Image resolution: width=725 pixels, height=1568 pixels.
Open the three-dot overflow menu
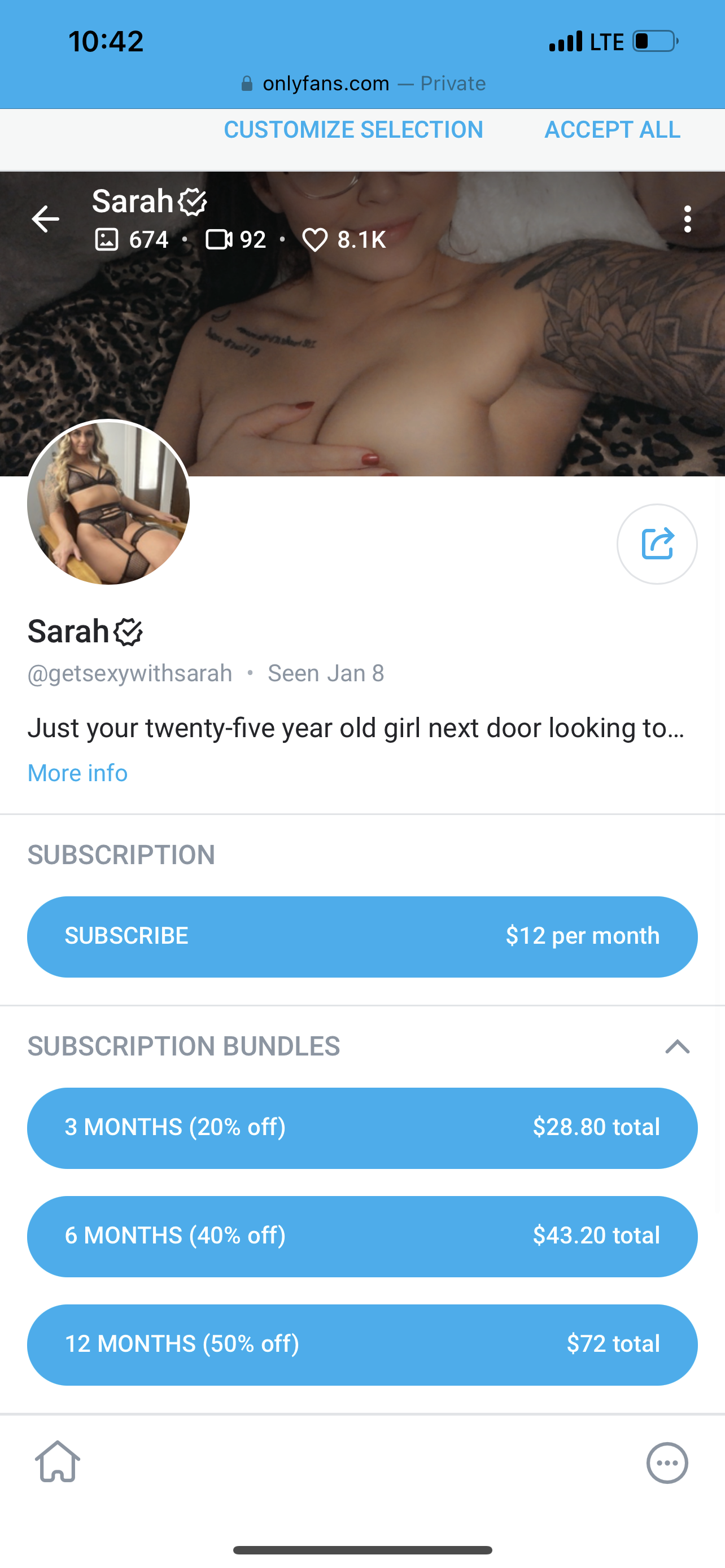pos(687,219)
